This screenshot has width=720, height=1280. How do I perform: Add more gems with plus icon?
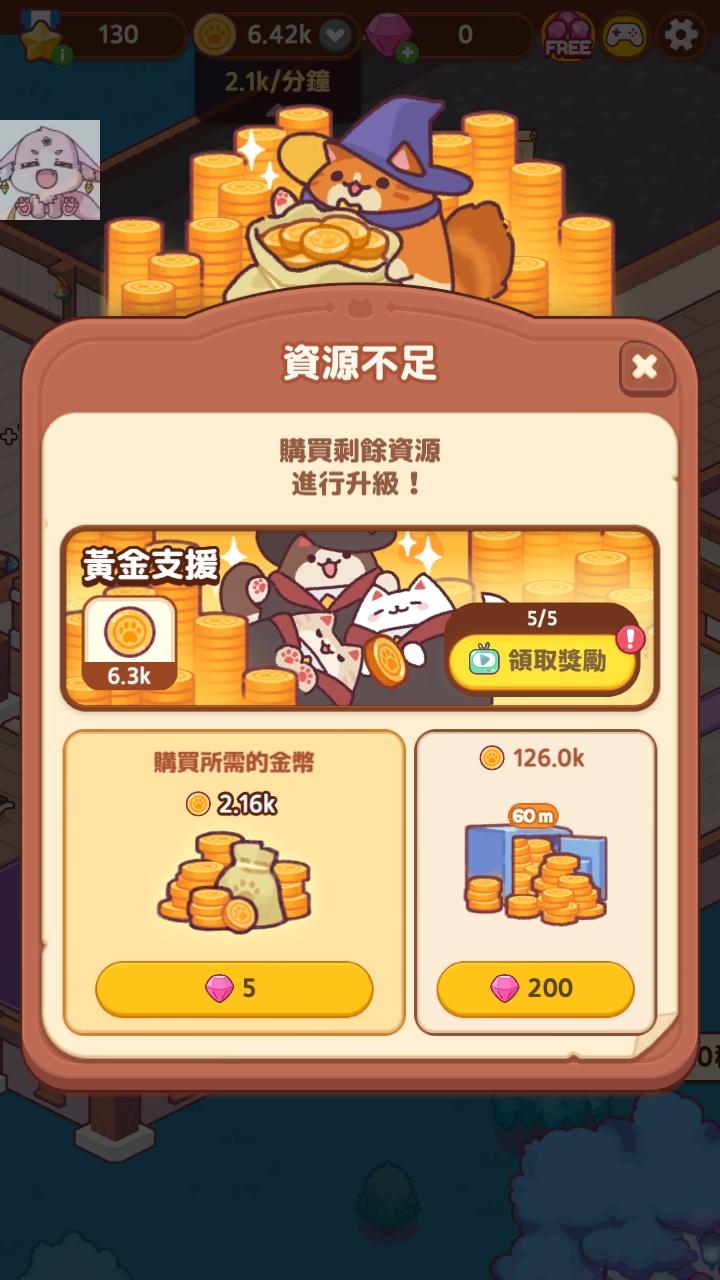[407, 53]
